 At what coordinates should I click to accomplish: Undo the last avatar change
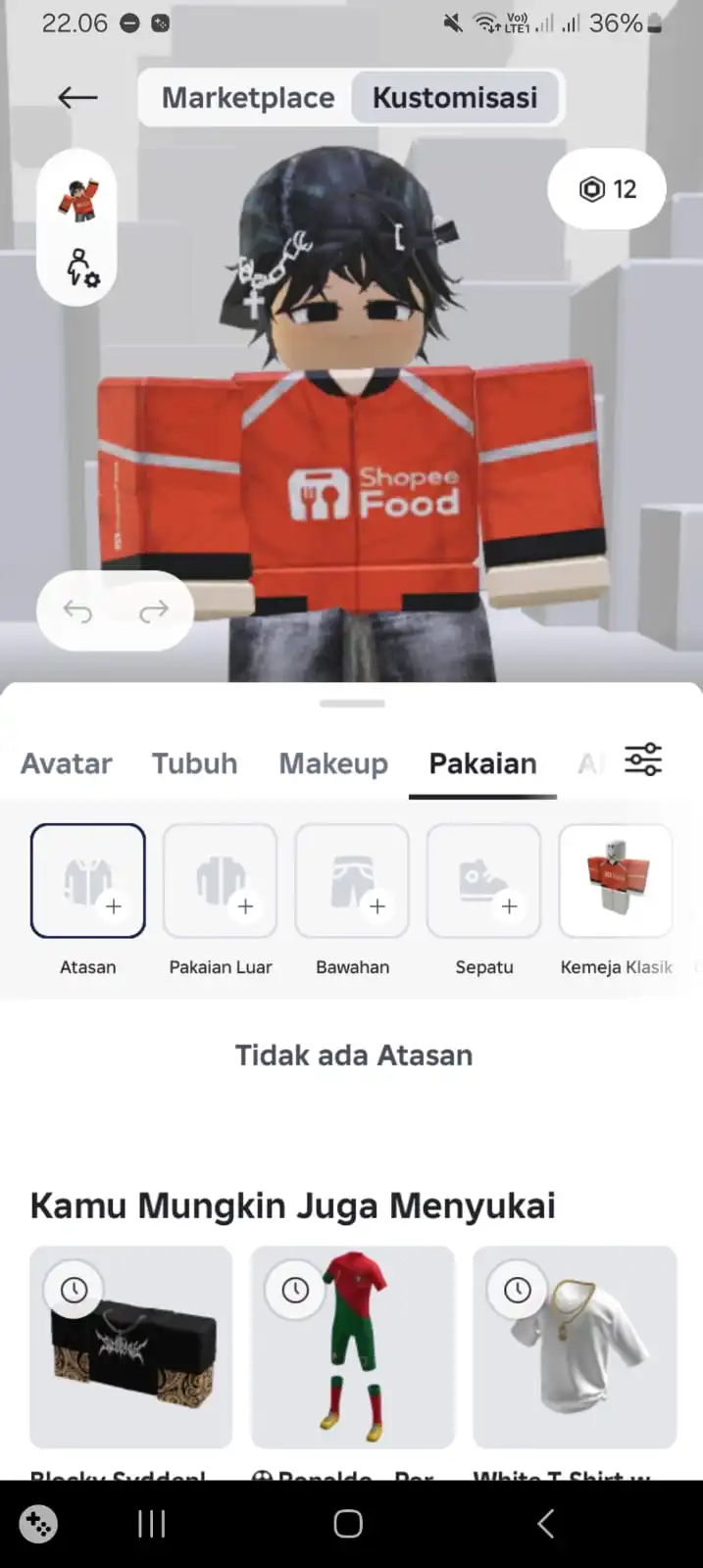77,612
